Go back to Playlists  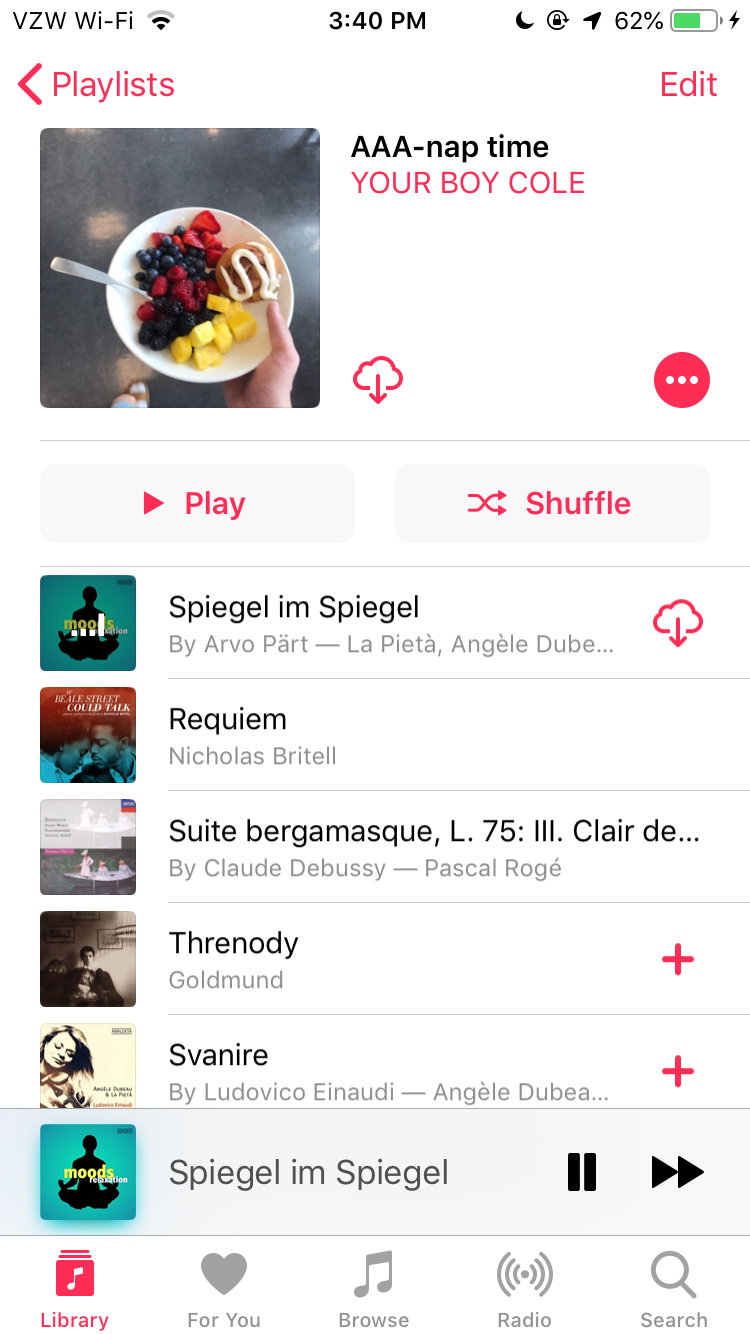(x=97, y=85)
